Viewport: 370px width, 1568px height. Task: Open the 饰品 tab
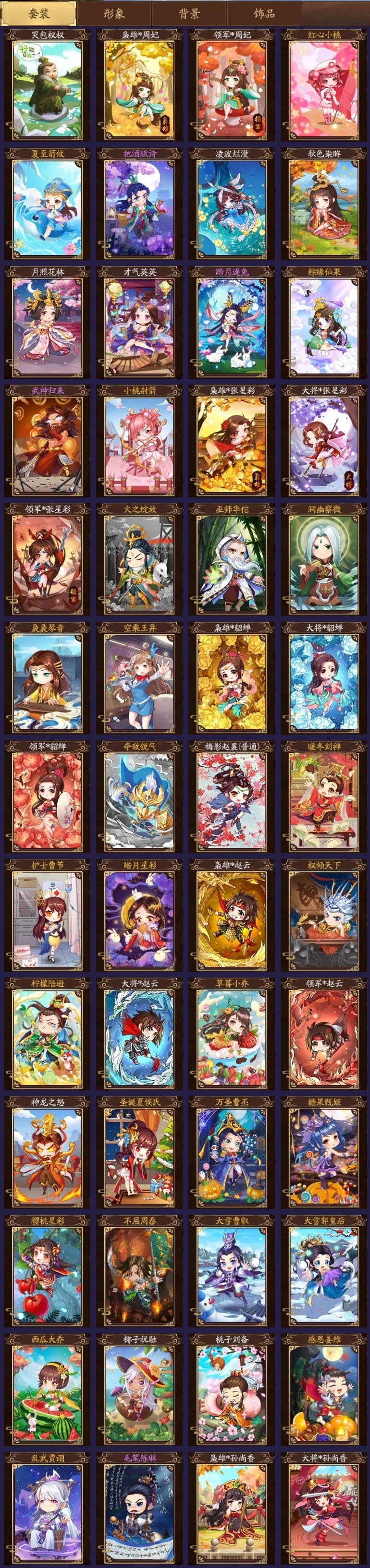[264, 13]
